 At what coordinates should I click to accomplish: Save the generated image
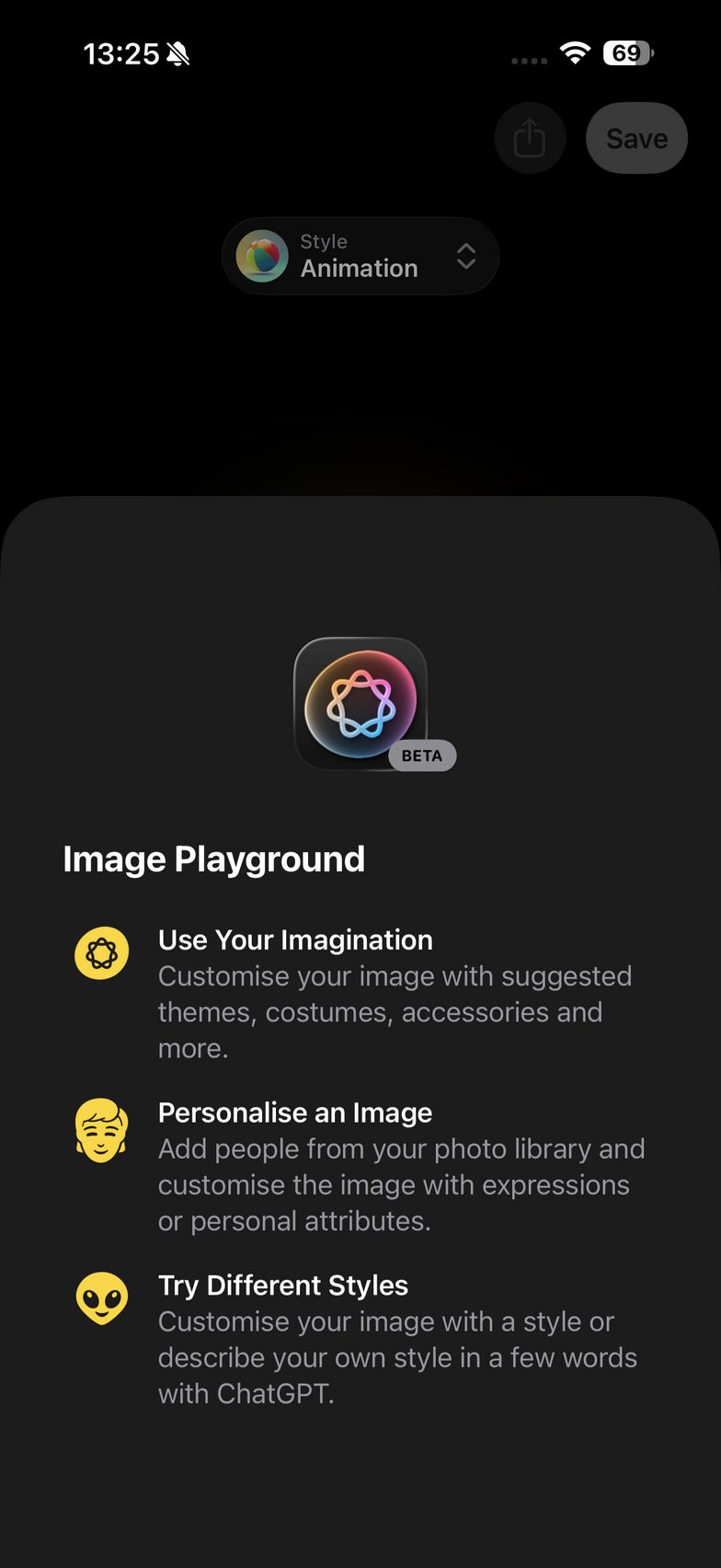pyautogui.click(x=636, y=139)
